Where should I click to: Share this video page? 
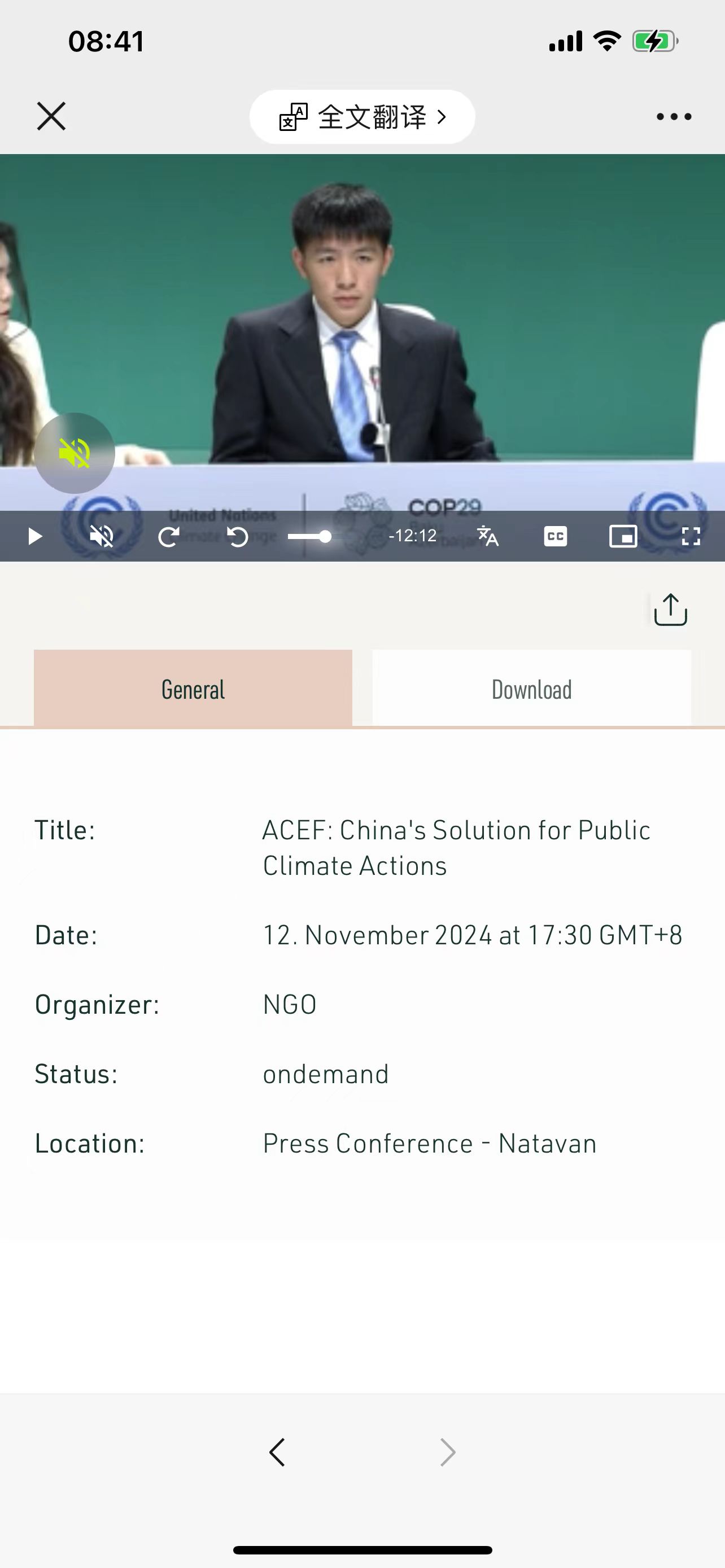670,609
